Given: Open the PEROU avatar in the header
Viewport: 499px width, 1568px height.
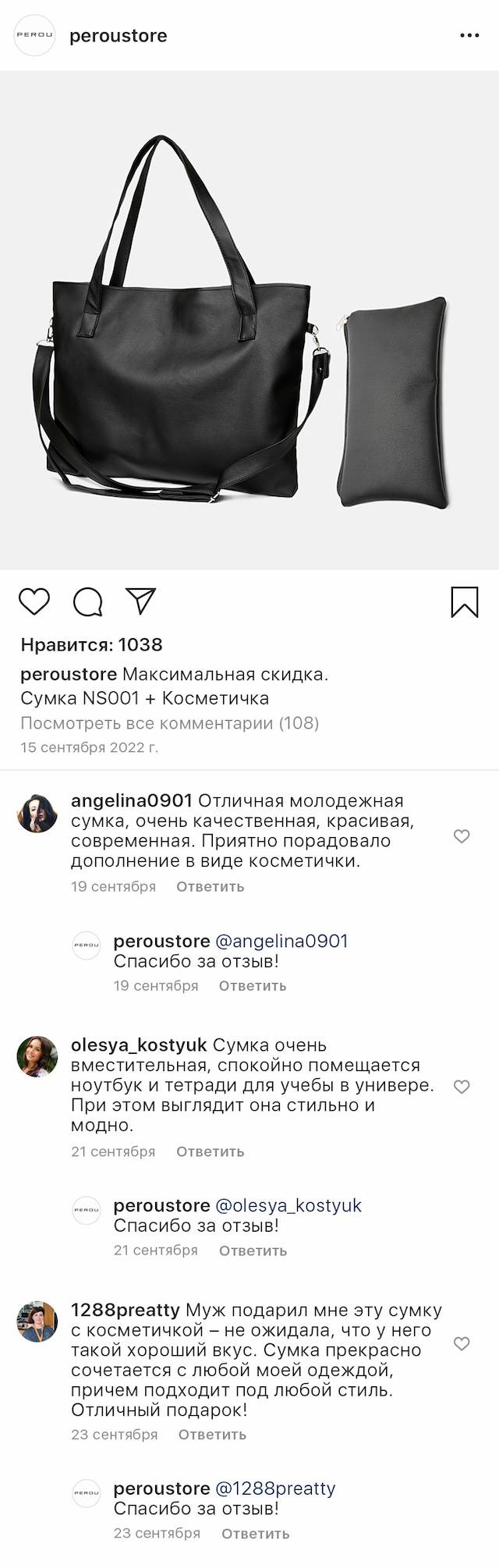Looking at the screenshot, I should pos(35,36).
